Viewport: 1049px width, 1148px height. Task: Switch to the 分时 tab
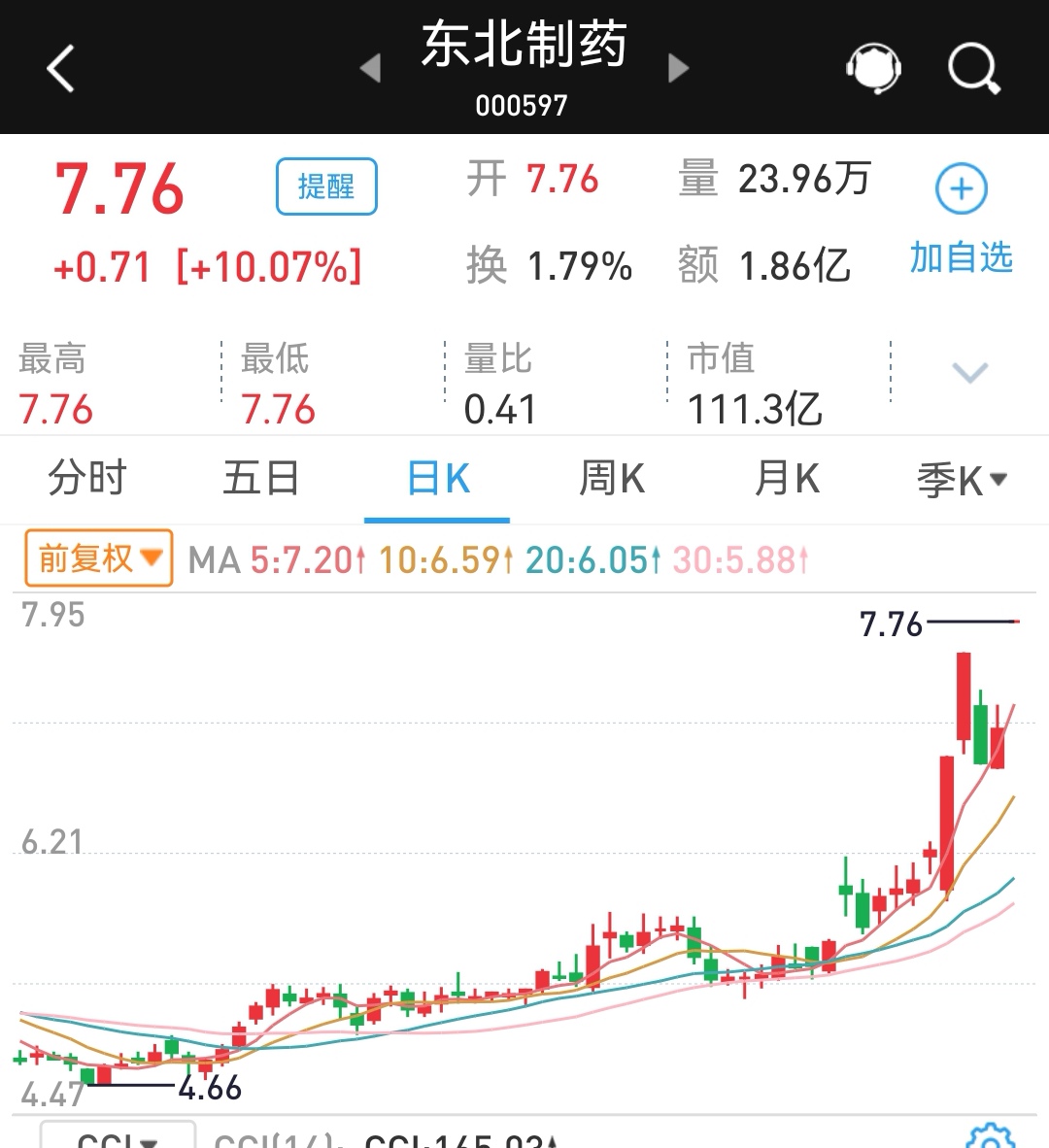(88, 479)
